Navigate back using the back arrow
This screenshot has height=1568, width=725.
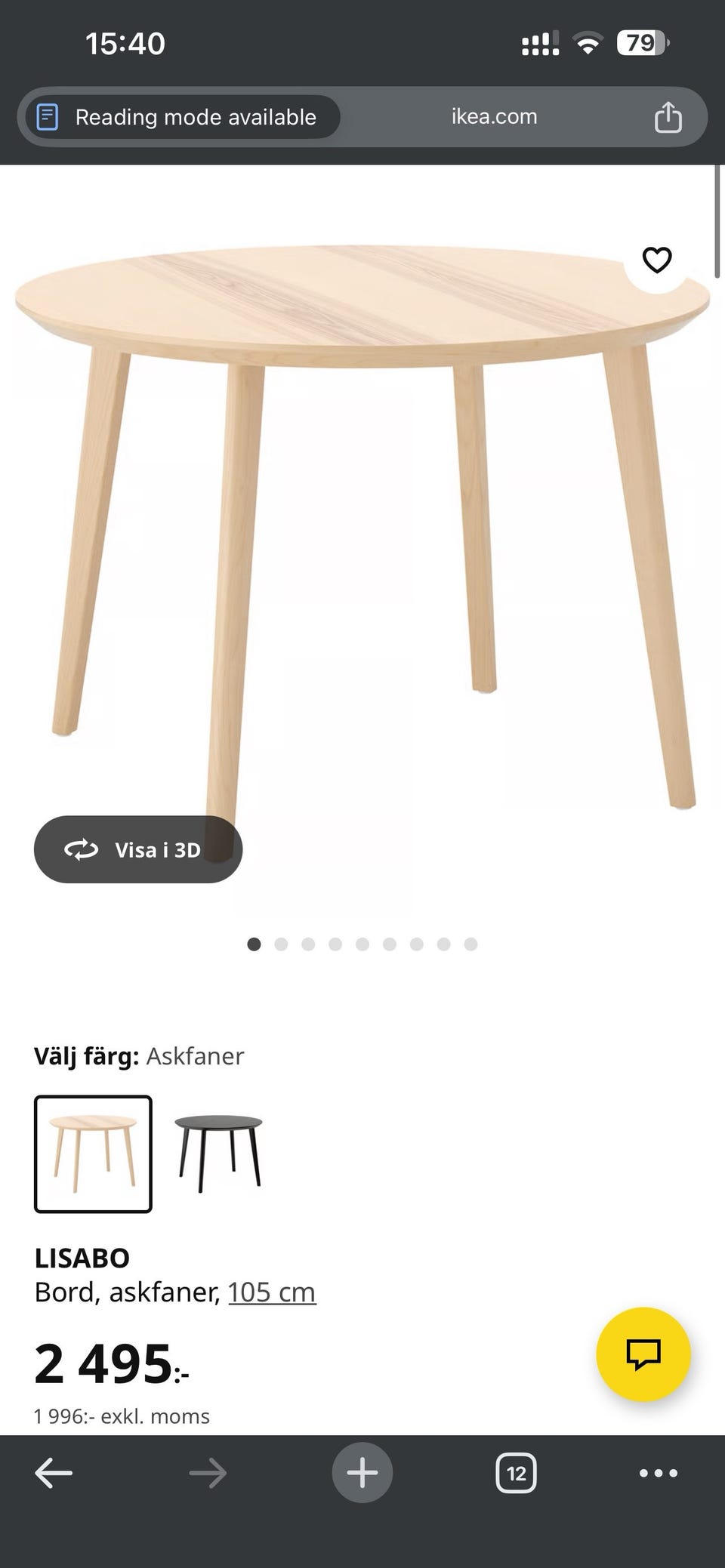(x=54, y=1472)
